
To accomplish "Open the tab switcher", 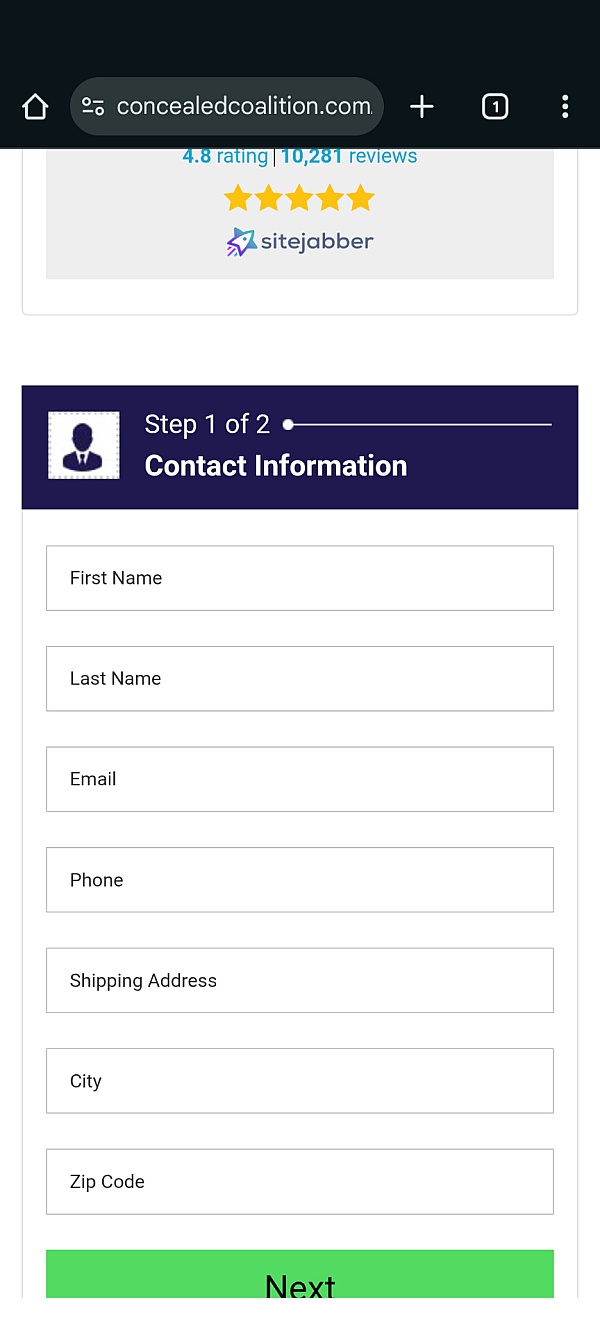I will click(495, 106).
